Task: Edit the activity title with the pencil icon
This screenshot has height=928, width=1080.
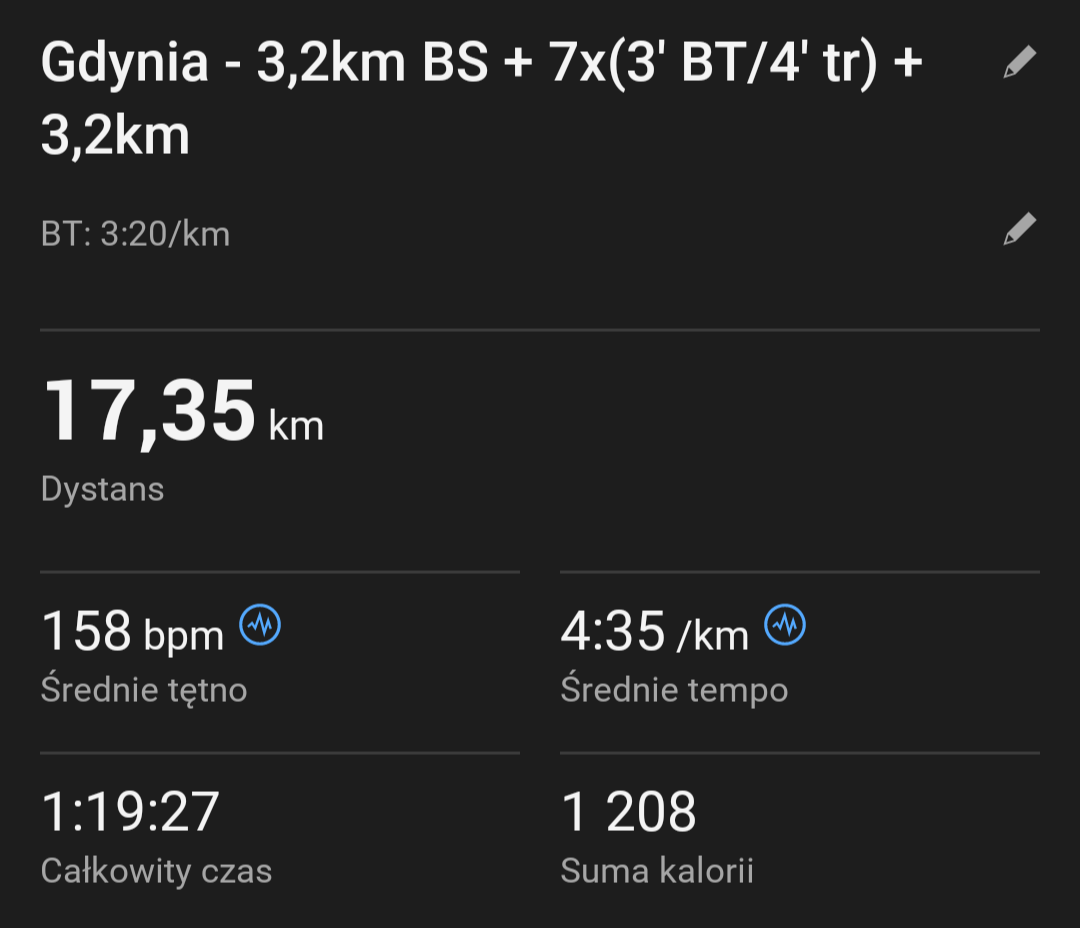Action: coord(1019,64)
